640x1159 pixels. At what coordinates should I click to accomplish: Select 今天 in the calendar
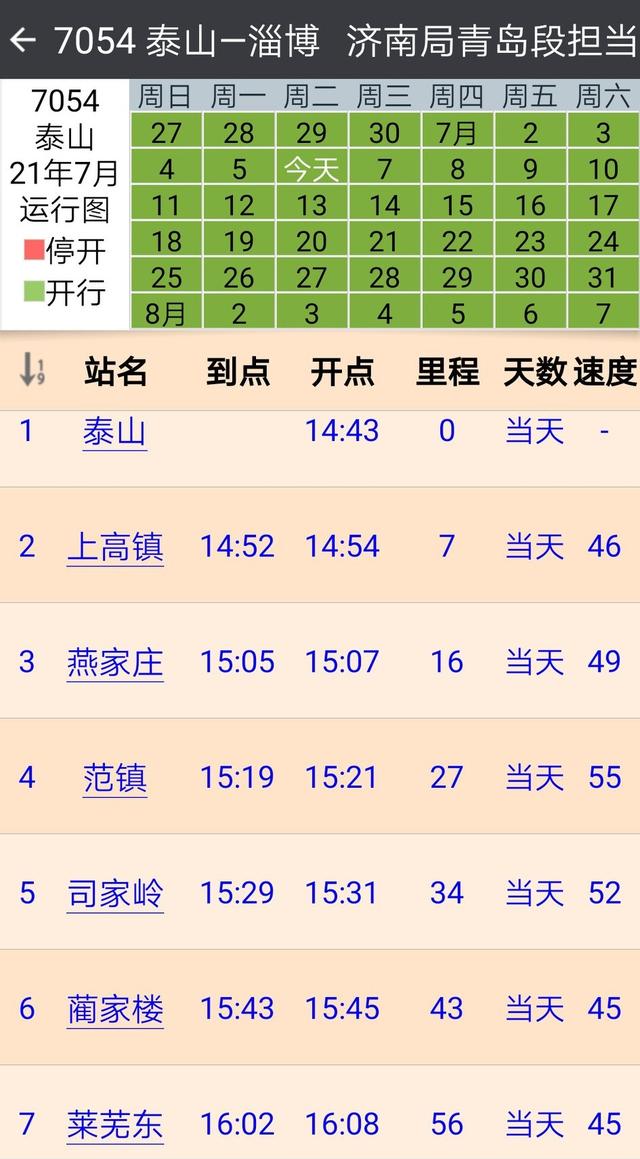pos(312,169)
